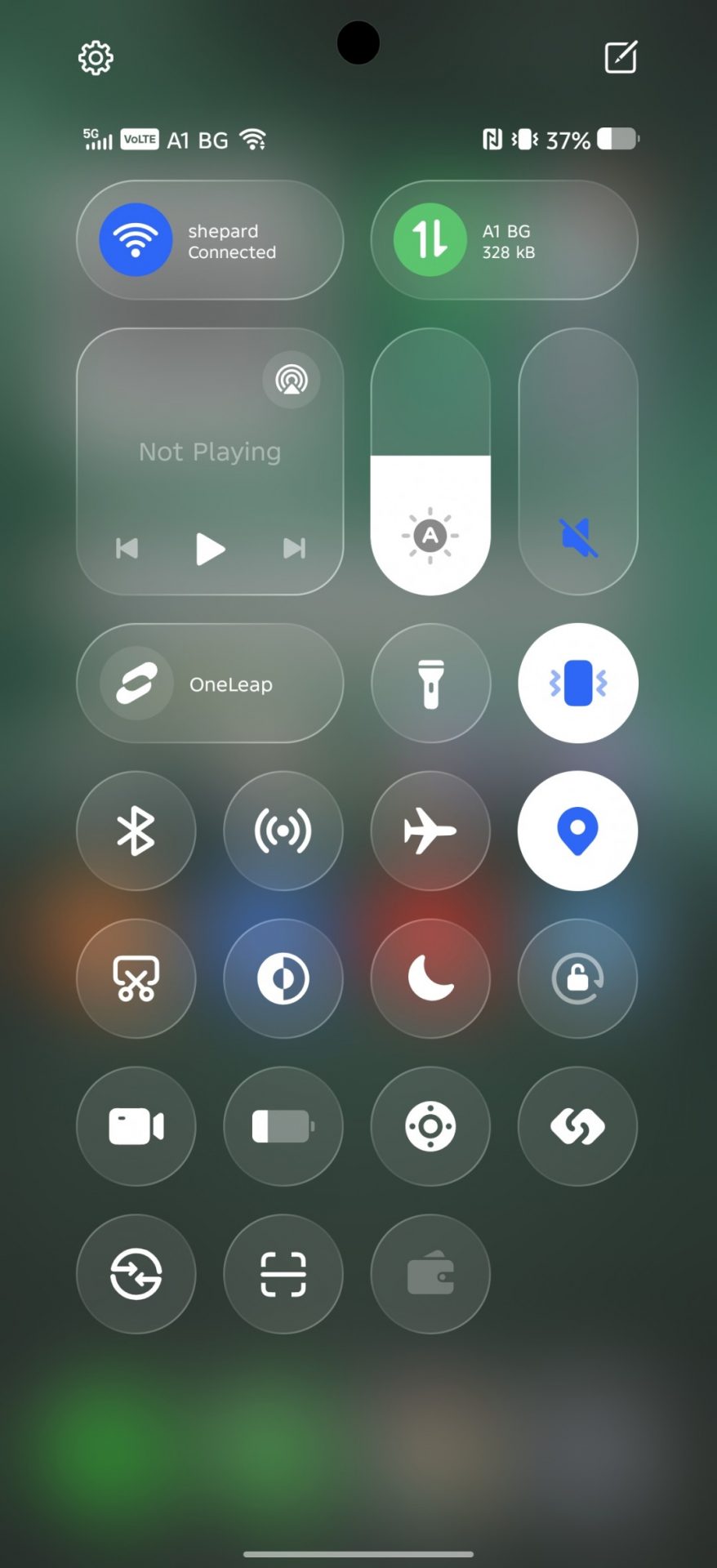The width and height of the screenshot is (717, 1568).
Task: Turn on the personal hotspot
Action: [283, 831]
